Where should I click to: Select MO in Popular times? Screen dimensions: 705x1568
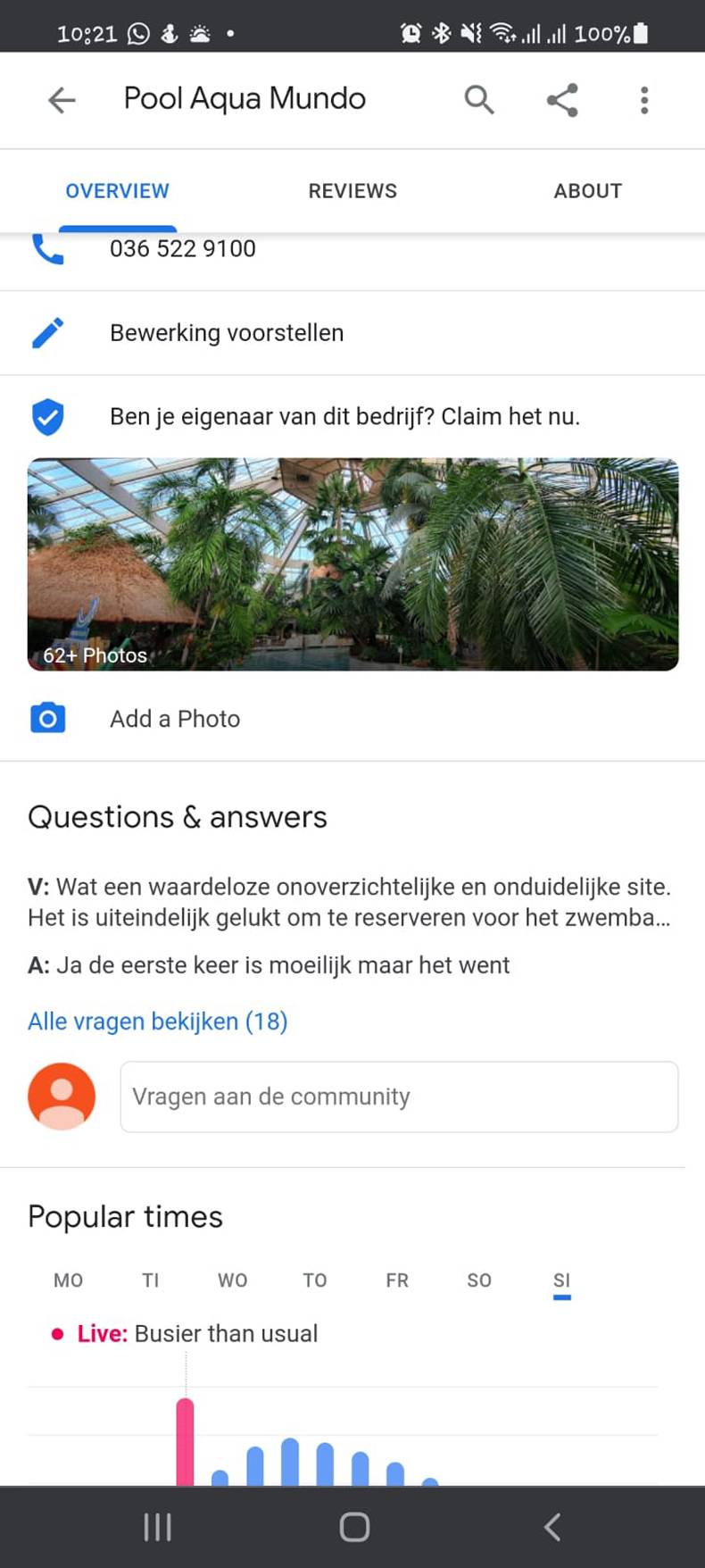(68, 1280)
